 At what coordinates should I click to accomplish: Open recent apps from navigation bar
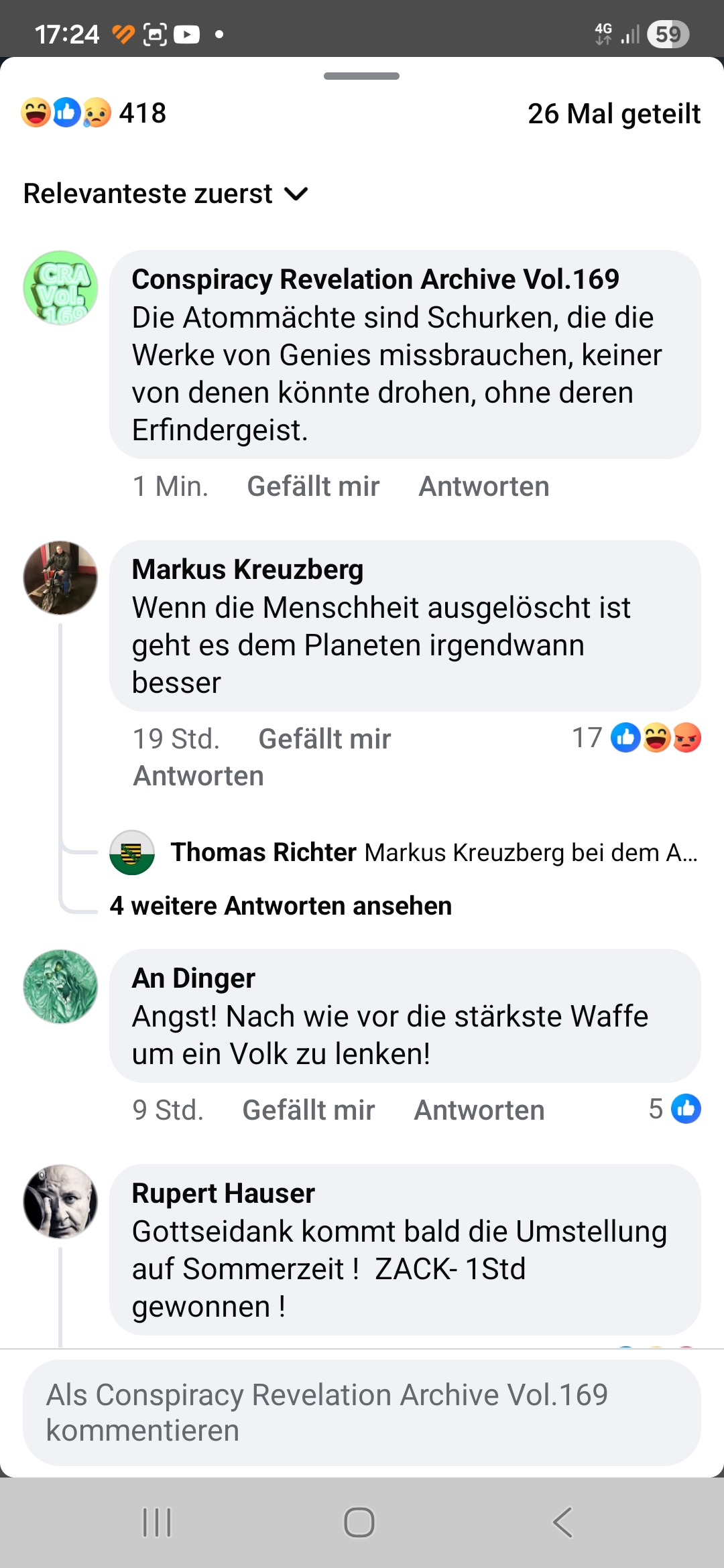pyautogui.click(x=158, y=1522)
